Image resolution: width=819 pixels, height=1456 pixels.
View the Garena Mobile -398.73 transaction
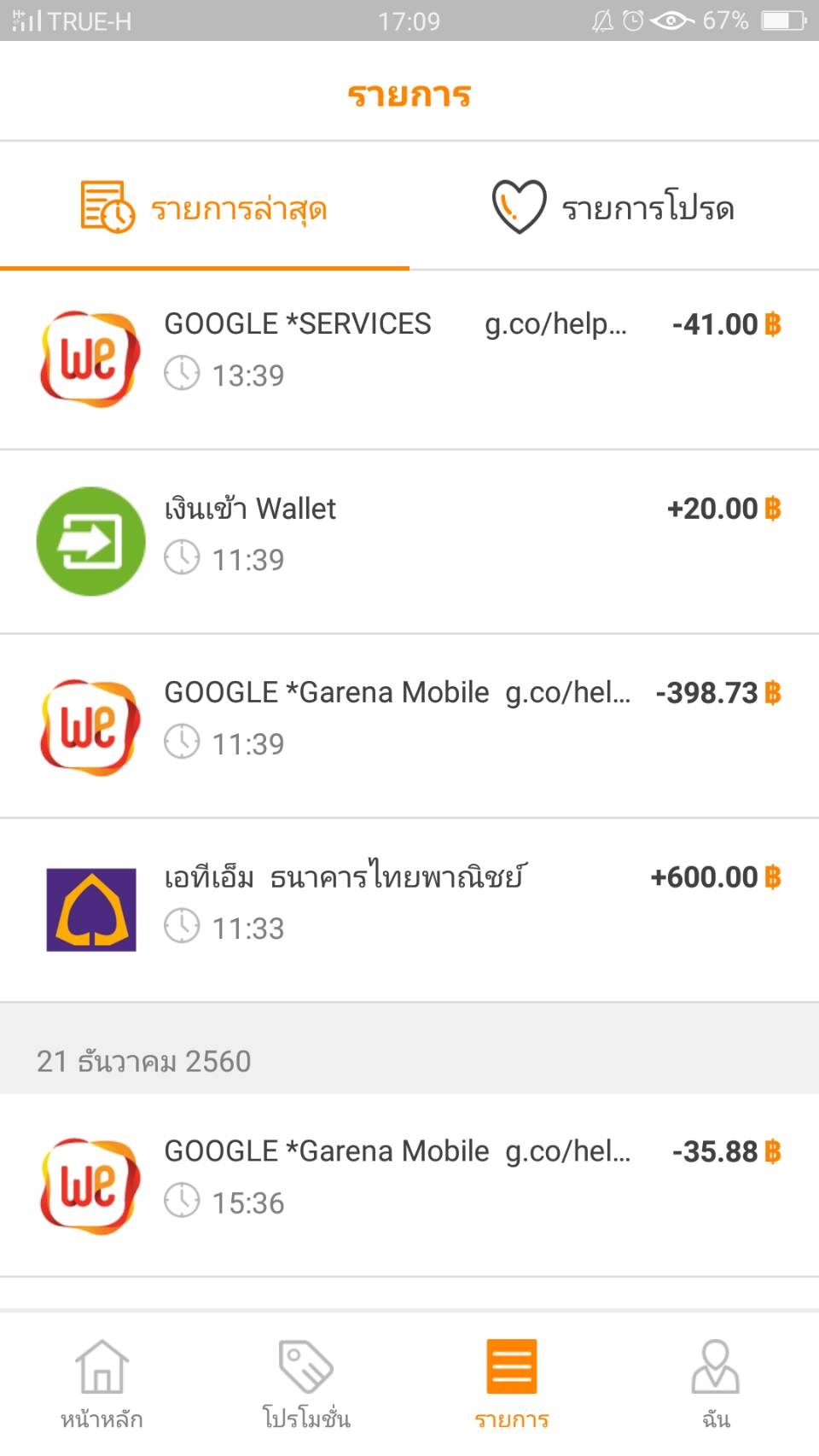pyautogui.click(x=409, y=719)
